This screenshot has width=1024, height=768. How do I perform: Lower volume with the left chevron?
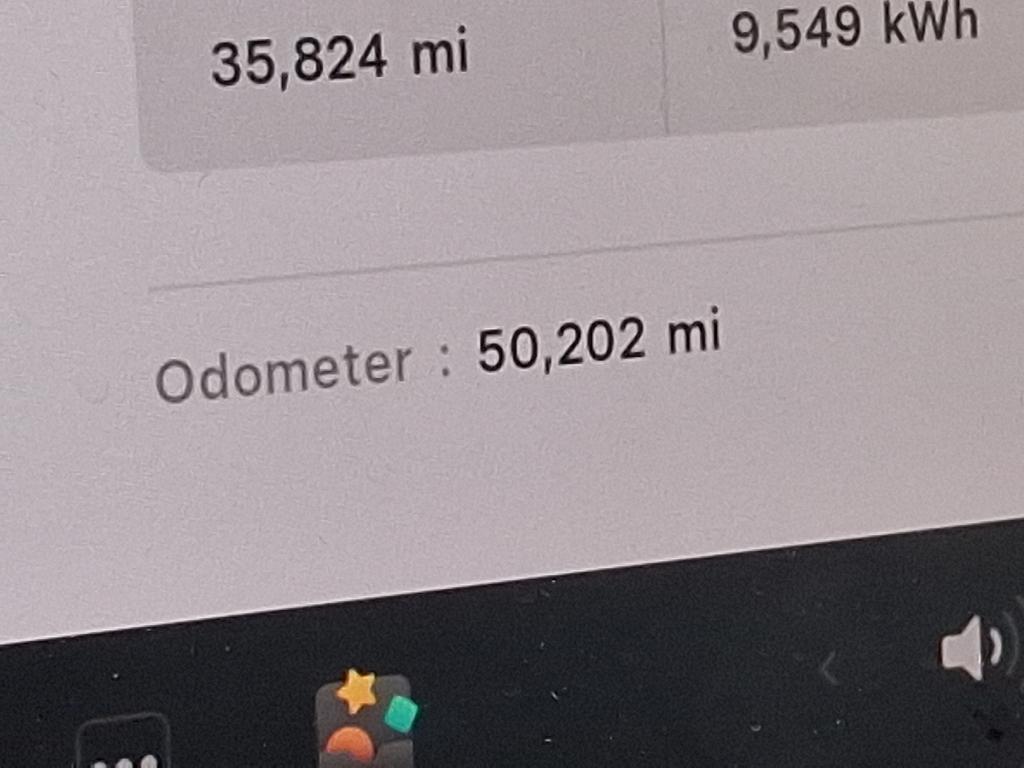pos(828,667)
